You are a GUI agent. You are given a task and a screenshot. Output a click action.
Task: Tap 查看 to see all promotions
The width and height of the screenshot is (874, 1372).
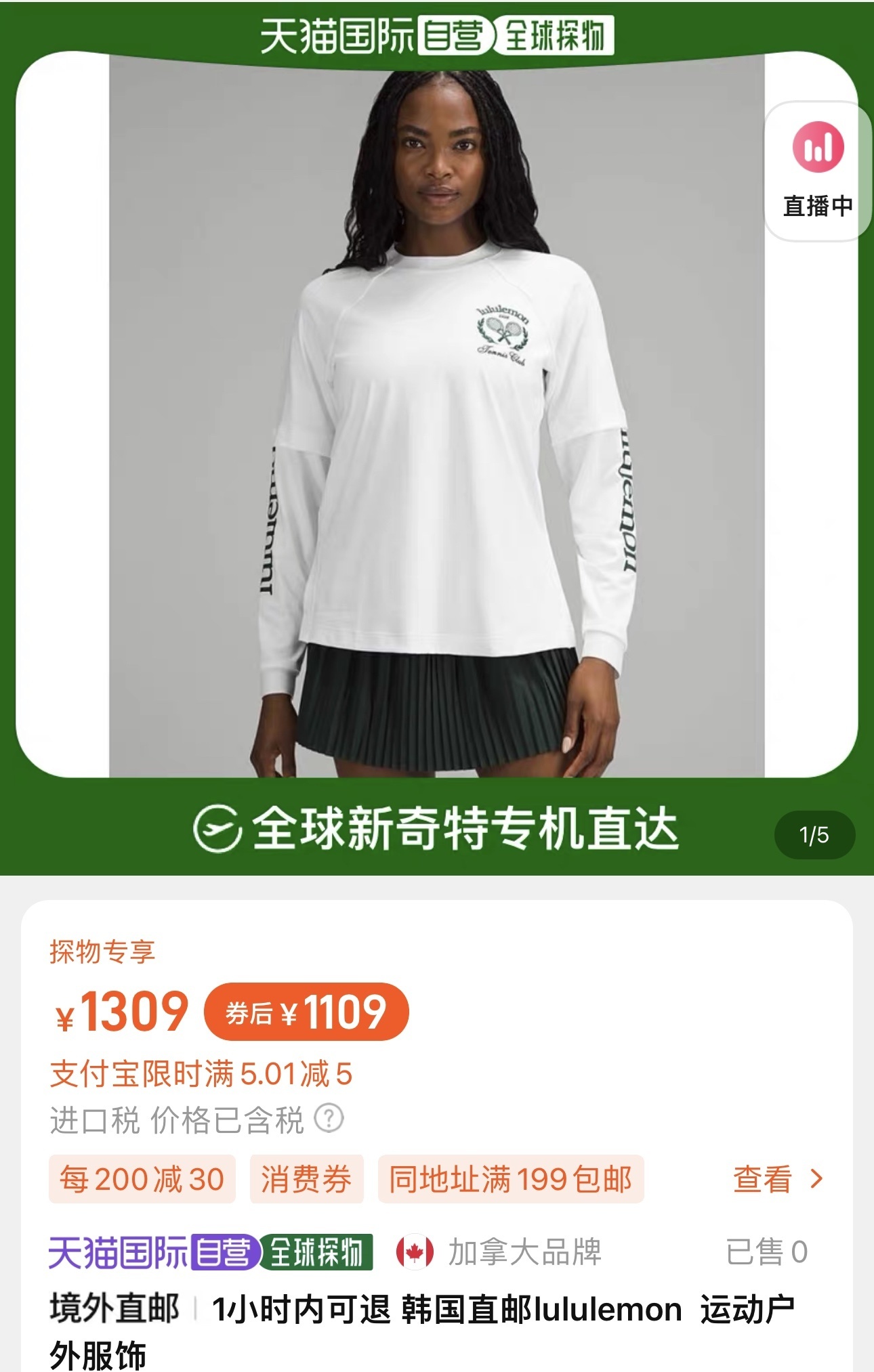click(x=777, y=1179)
